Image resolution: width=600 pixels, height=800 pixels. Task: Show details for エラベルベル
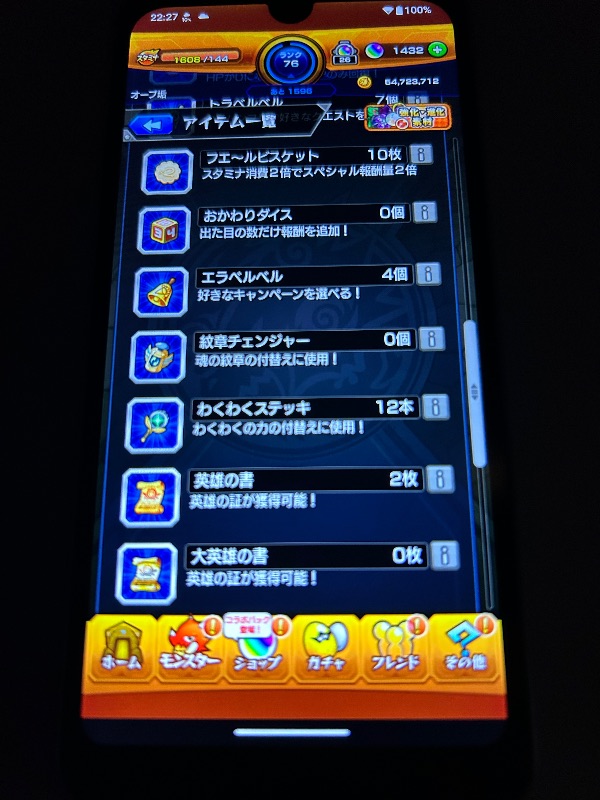[x=428, y=274]
